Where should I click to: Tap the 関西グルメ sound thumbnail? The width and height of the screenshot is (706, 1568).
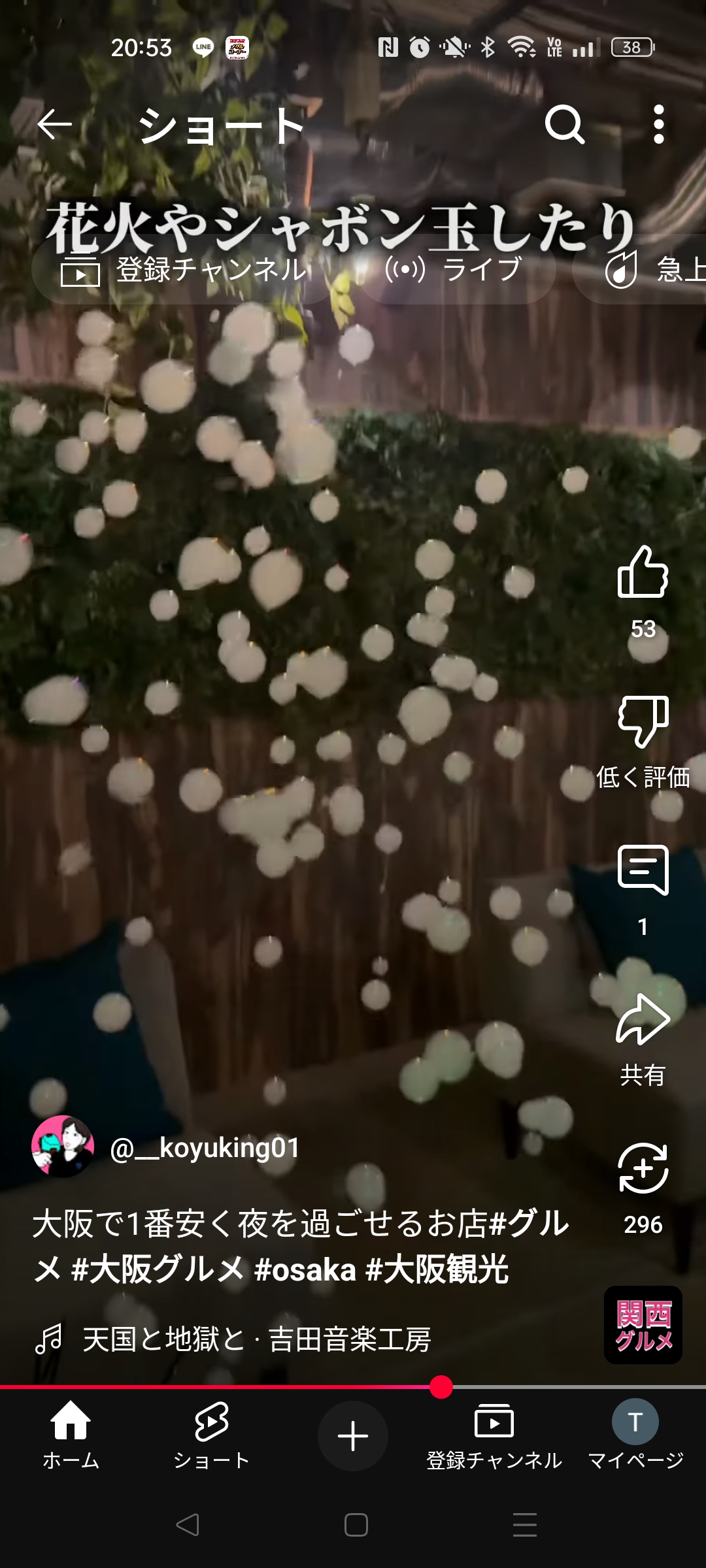pos(643,1325)
